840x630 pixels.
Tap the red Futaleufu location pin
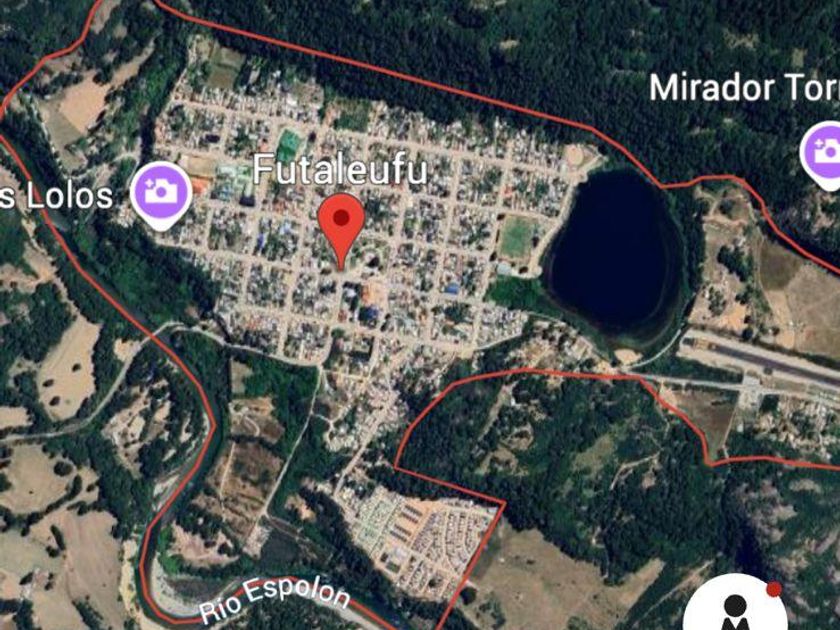(x=341, y=222)
